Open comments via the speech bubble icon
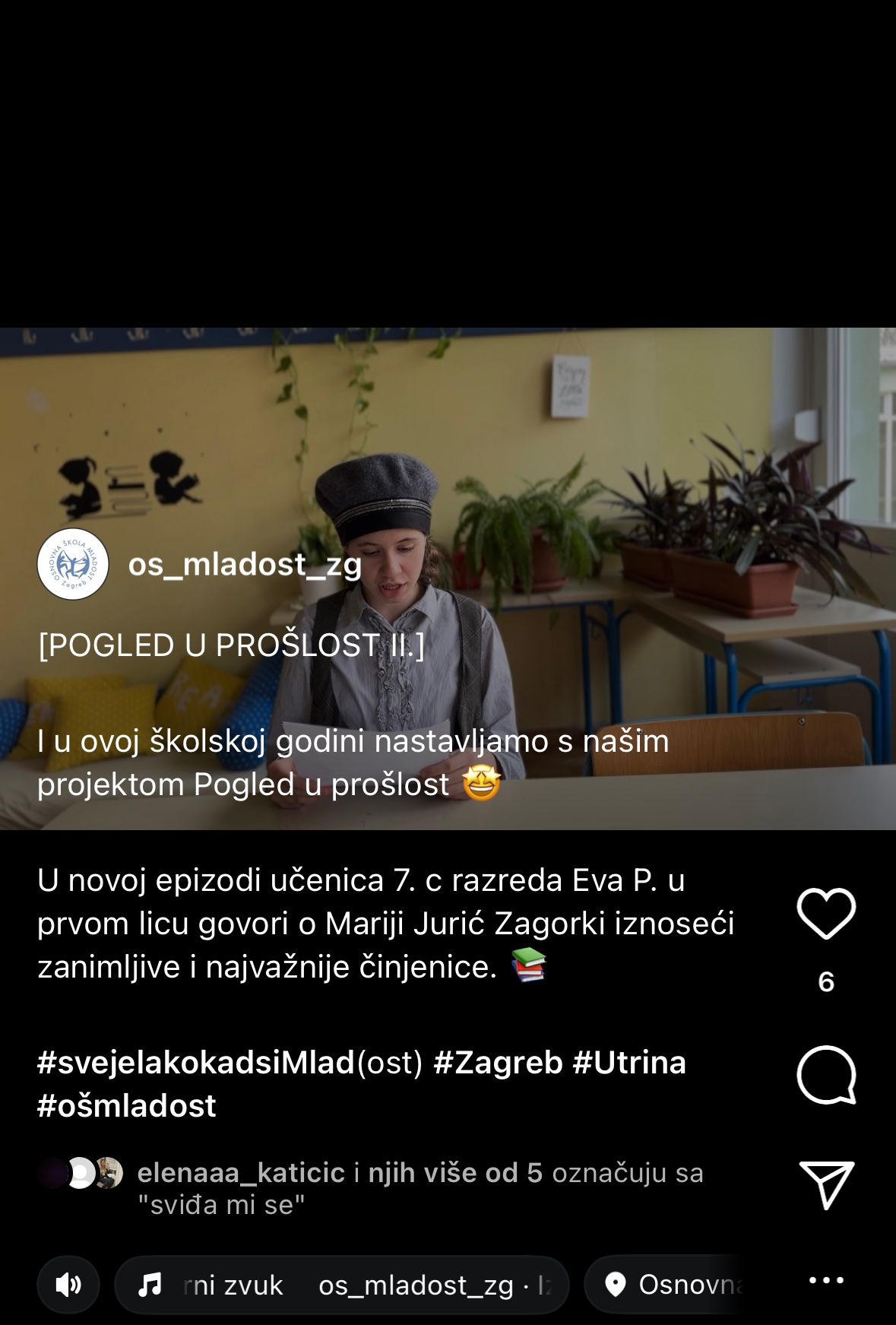896x1325 pixels. click(x=826, y=1075)
